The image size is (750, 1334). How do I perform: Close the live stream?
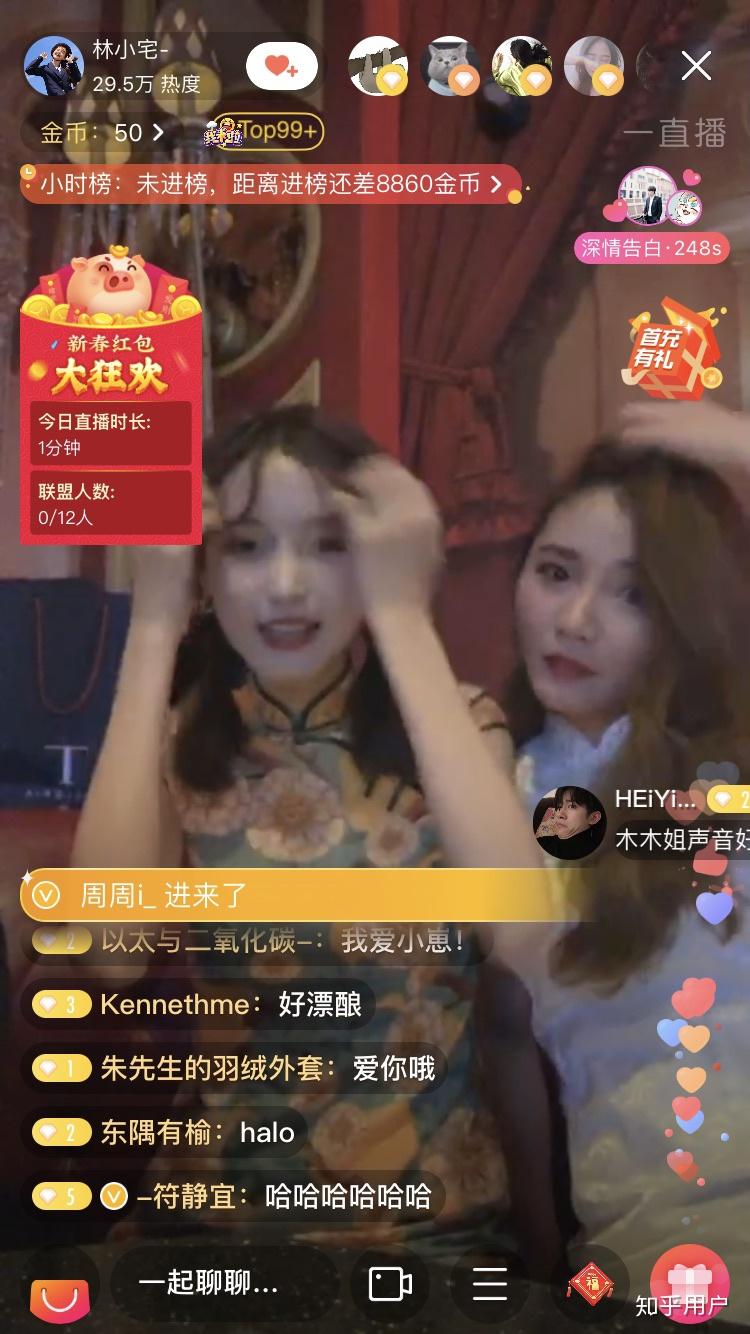click(696, 67)
